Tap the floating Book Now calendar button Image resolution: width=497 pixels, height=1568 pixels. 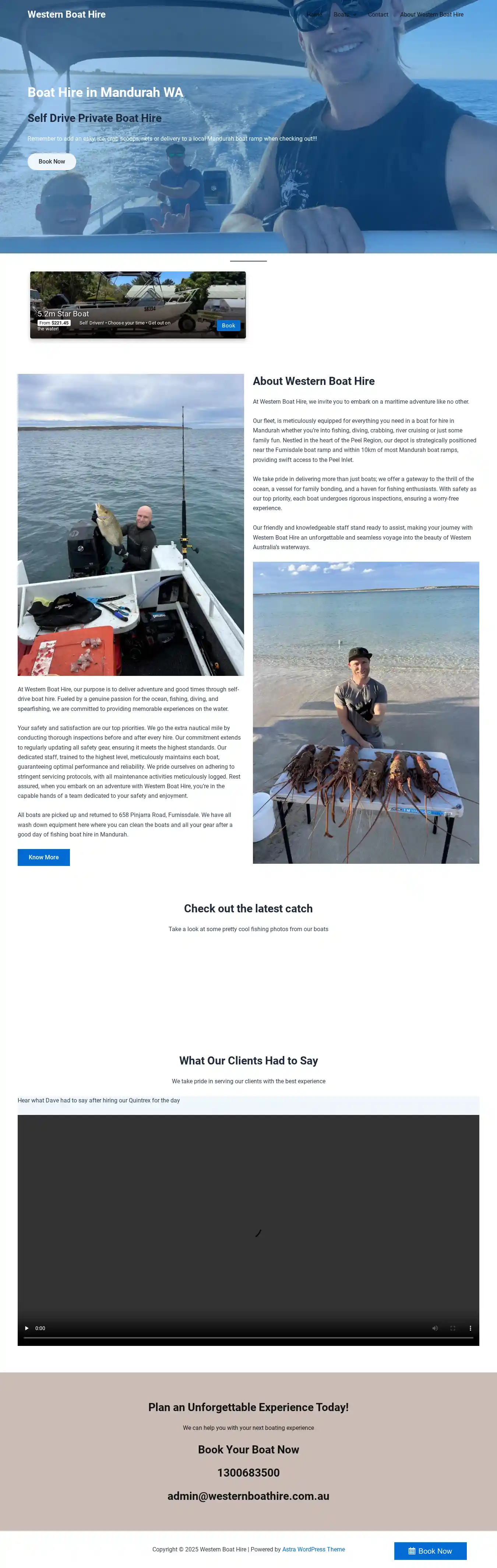(430, 1551)
